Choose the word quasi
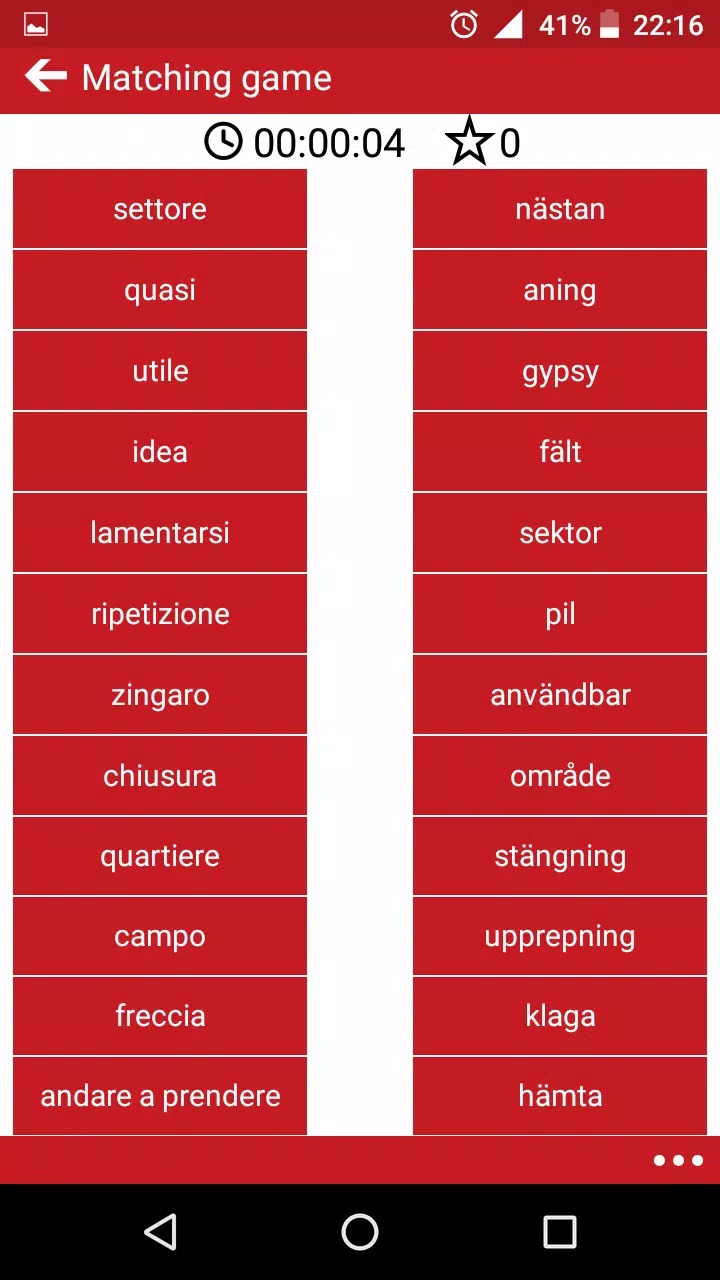 pos(160,290)
